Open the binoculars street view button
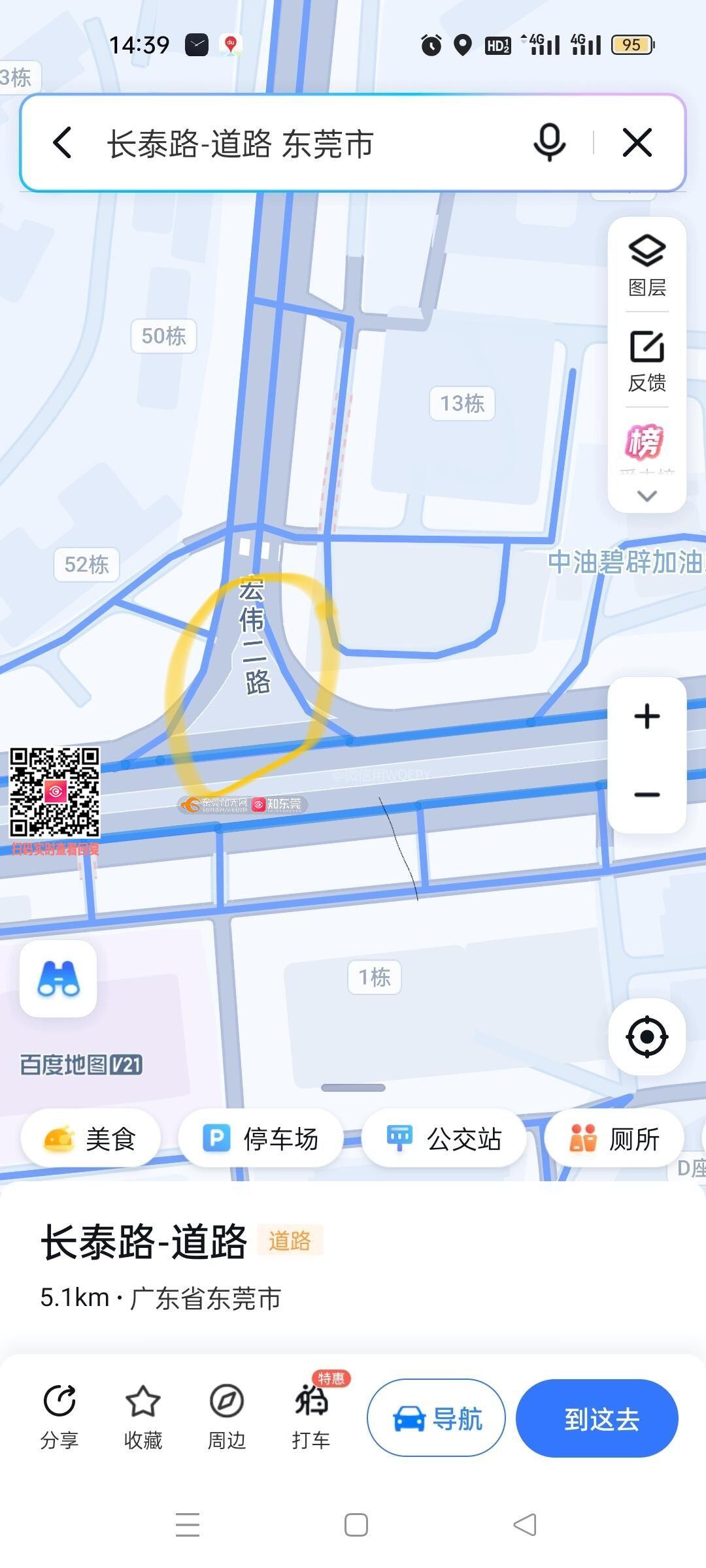Screen dimensions: 706x1568 59,979
